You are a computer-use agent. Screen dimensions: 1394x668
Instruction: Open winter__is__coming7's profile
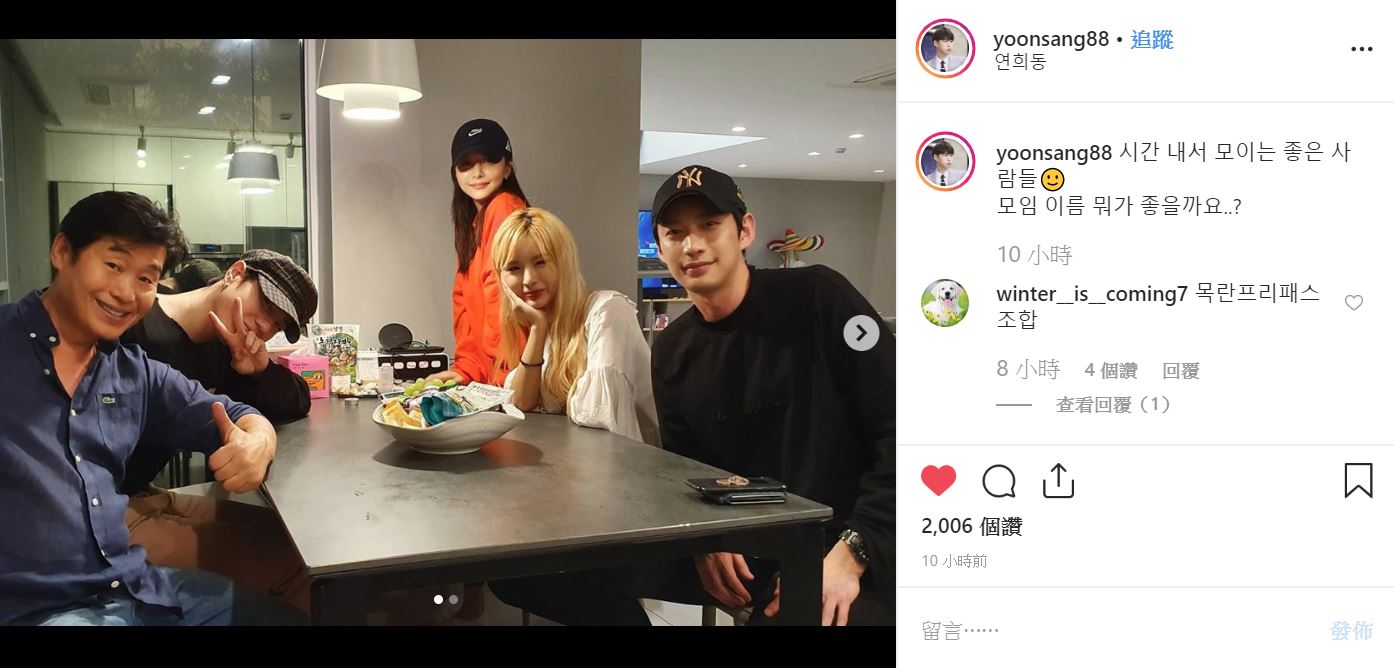tap(1092, 294)
